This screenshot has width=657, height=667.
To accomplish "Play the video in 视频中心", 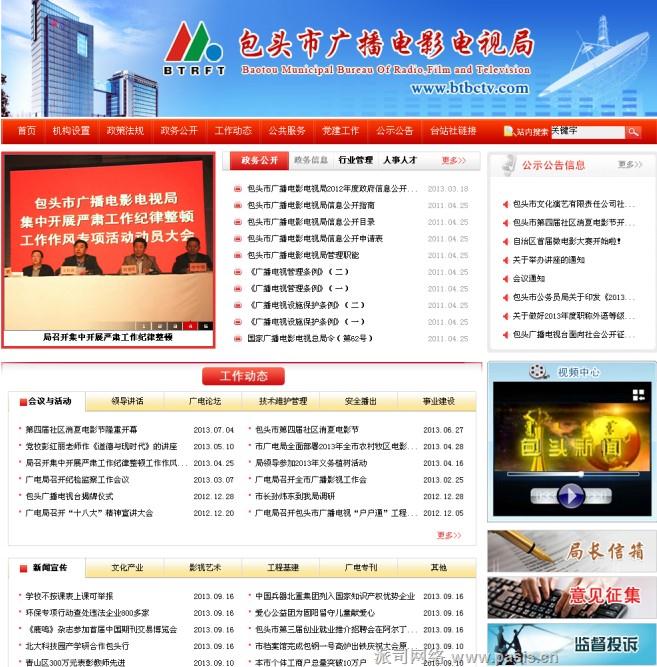I will pyautogui.click(x=571, y=493).
